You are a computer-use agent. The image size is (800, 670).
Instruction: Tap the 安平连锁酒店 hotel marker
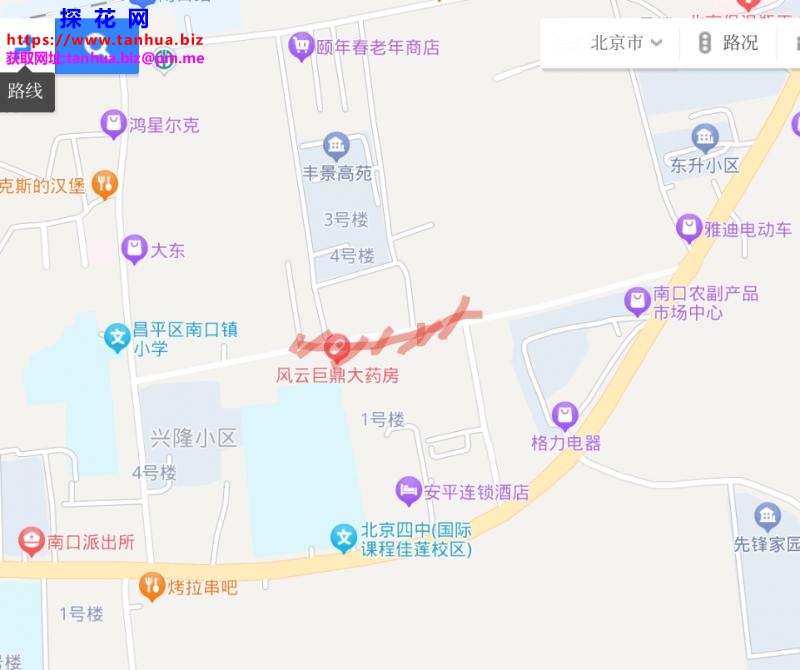408,491
